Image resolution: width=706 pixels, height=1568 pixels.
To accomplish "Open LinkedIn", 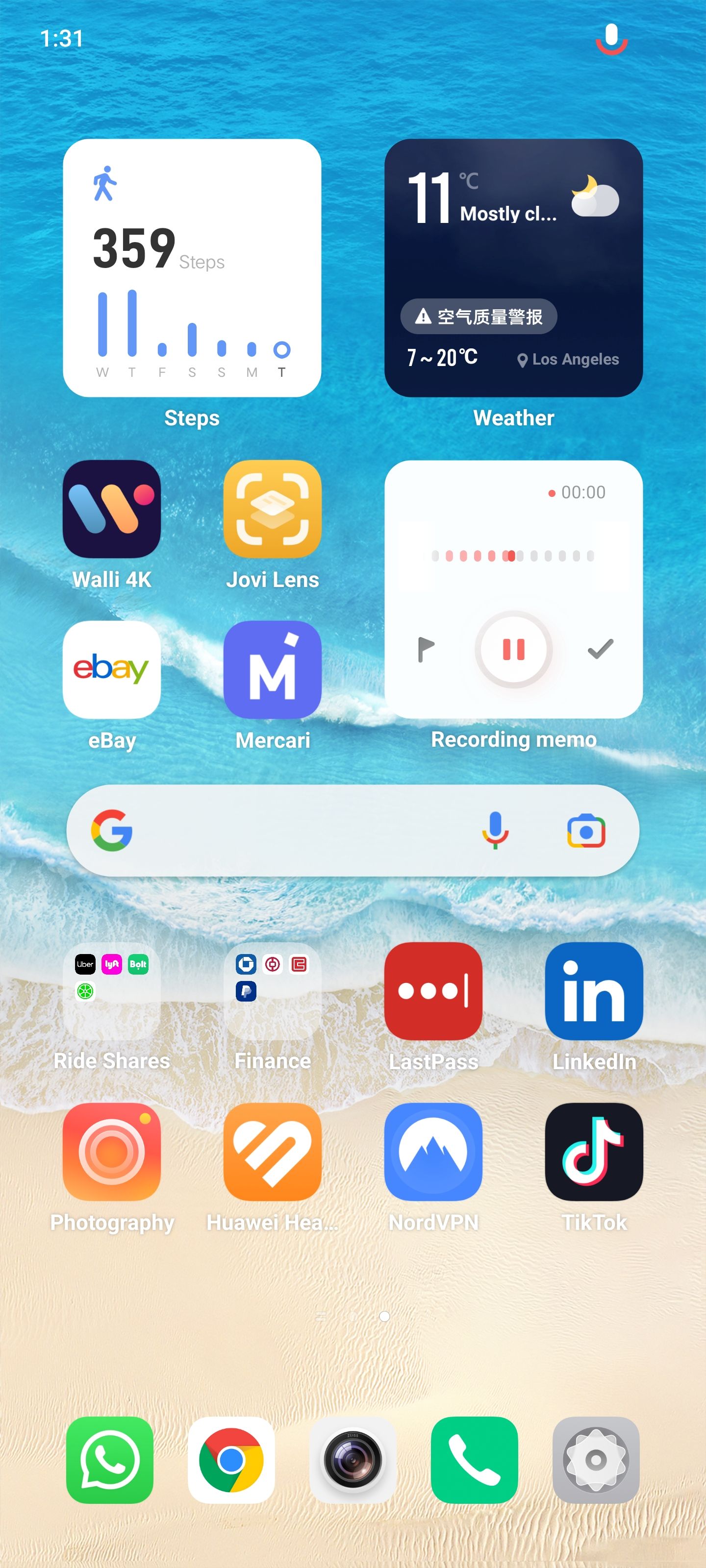I will (x=594, y=991).
